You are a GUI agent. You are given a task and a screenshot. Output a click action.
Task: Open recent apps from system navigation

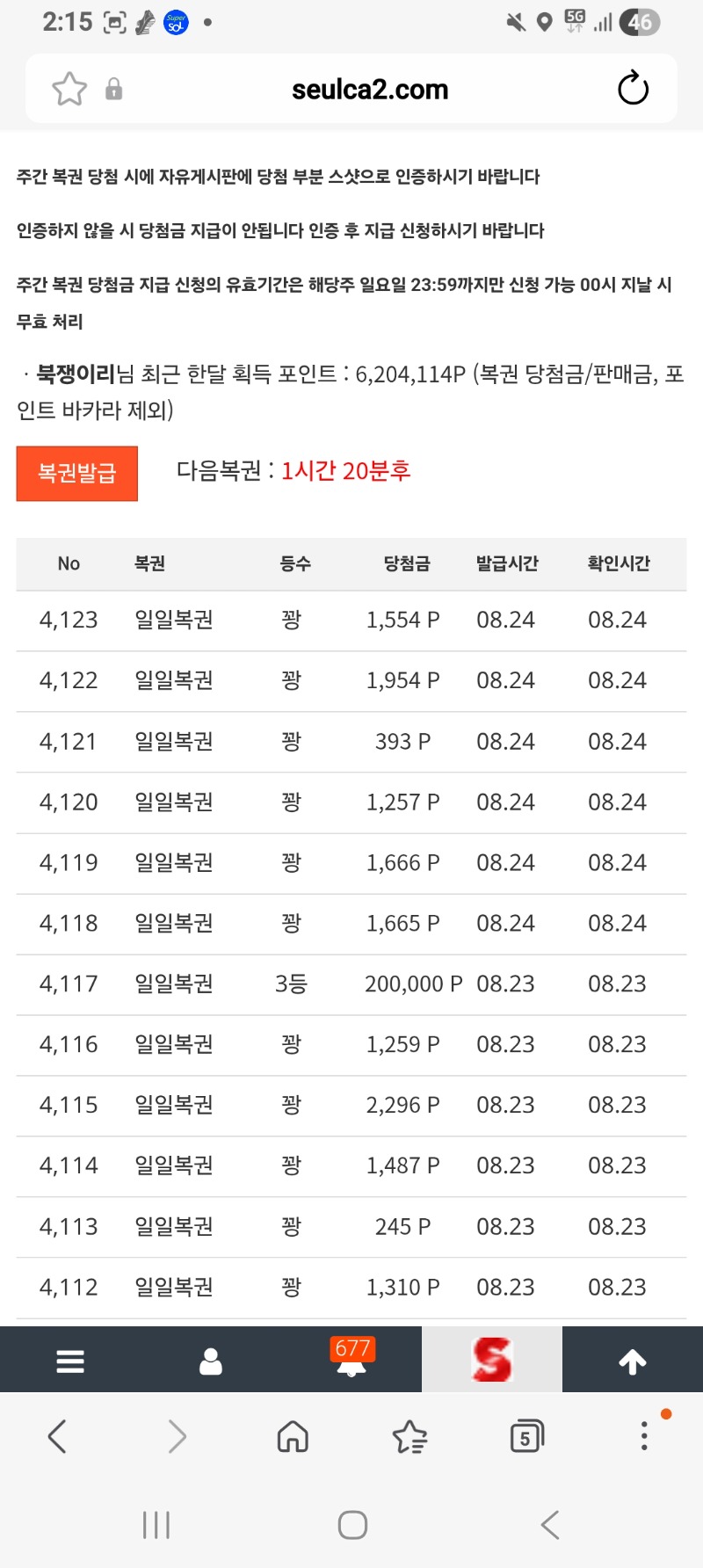pyautogui.click(x=156, y=1525)
